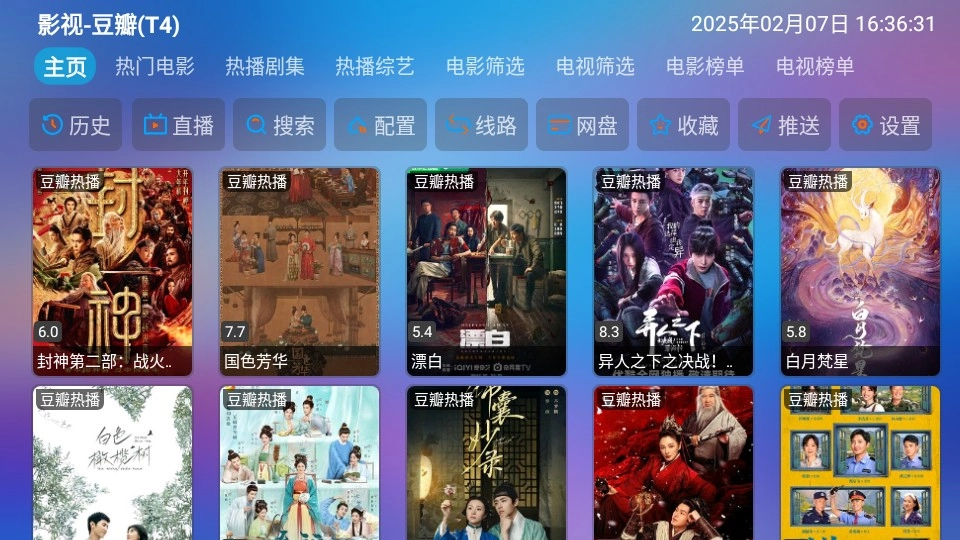
Task: Open 设置 settings
Action: [884, 125]
